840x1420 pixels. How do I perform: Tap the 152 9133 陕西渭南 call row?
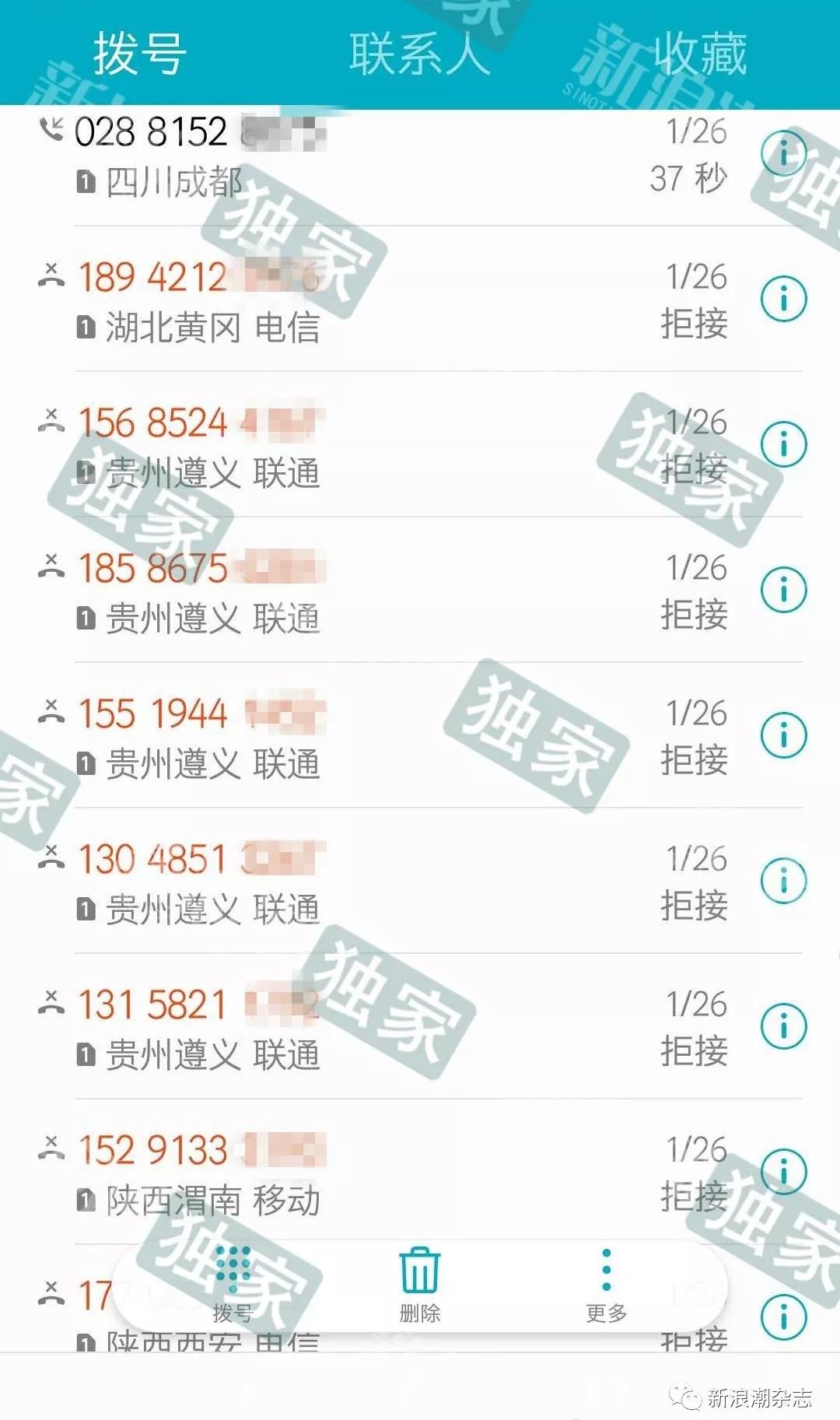pos(350,1175)
